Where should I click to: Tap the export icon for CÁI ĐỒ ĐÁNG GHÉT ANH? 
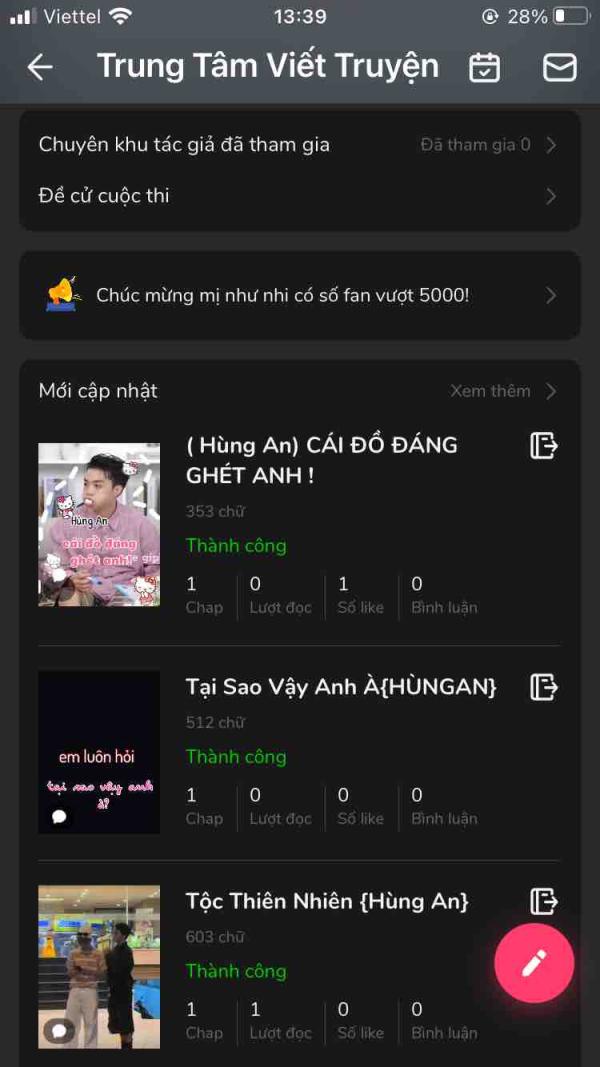(543, 446)
